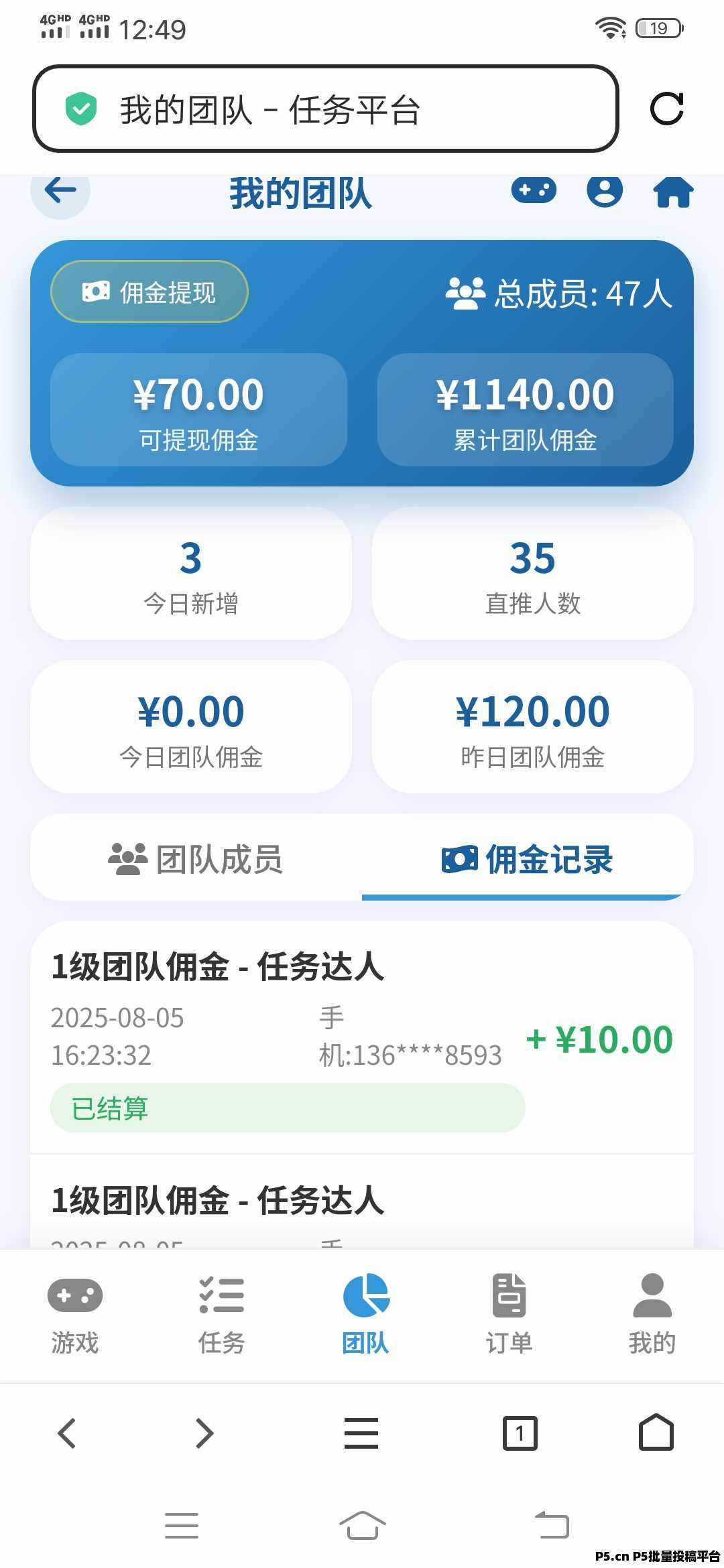Open the browser menu with three lines

361,1433
